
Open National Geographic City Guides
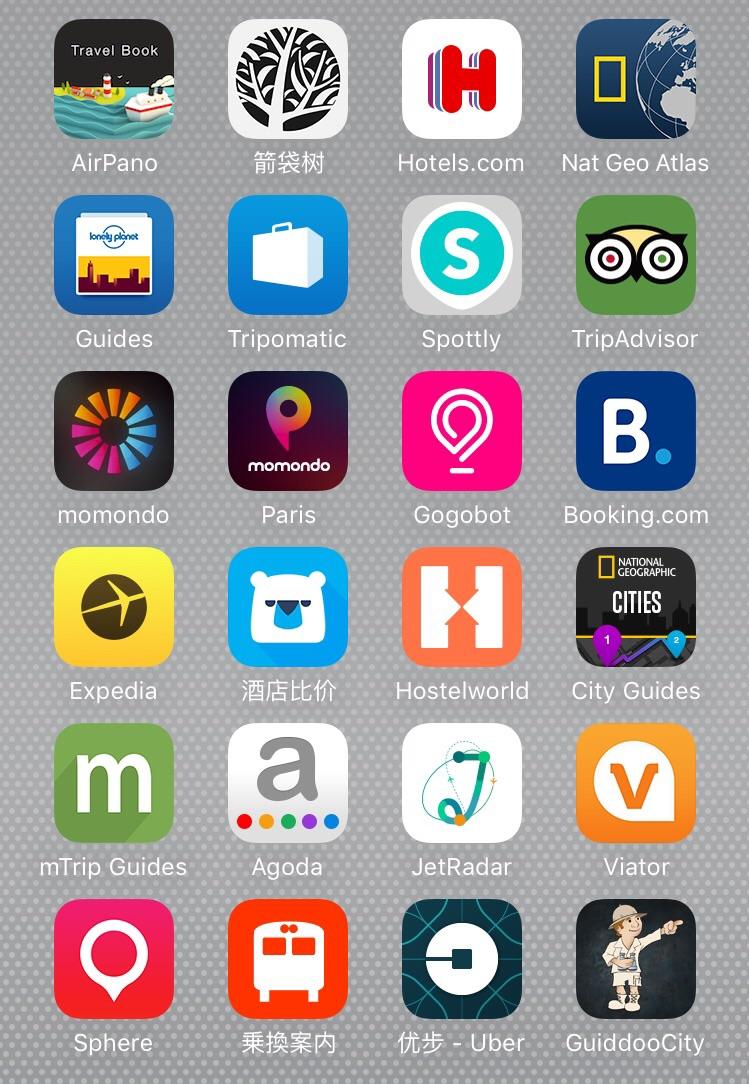[635, 607]
